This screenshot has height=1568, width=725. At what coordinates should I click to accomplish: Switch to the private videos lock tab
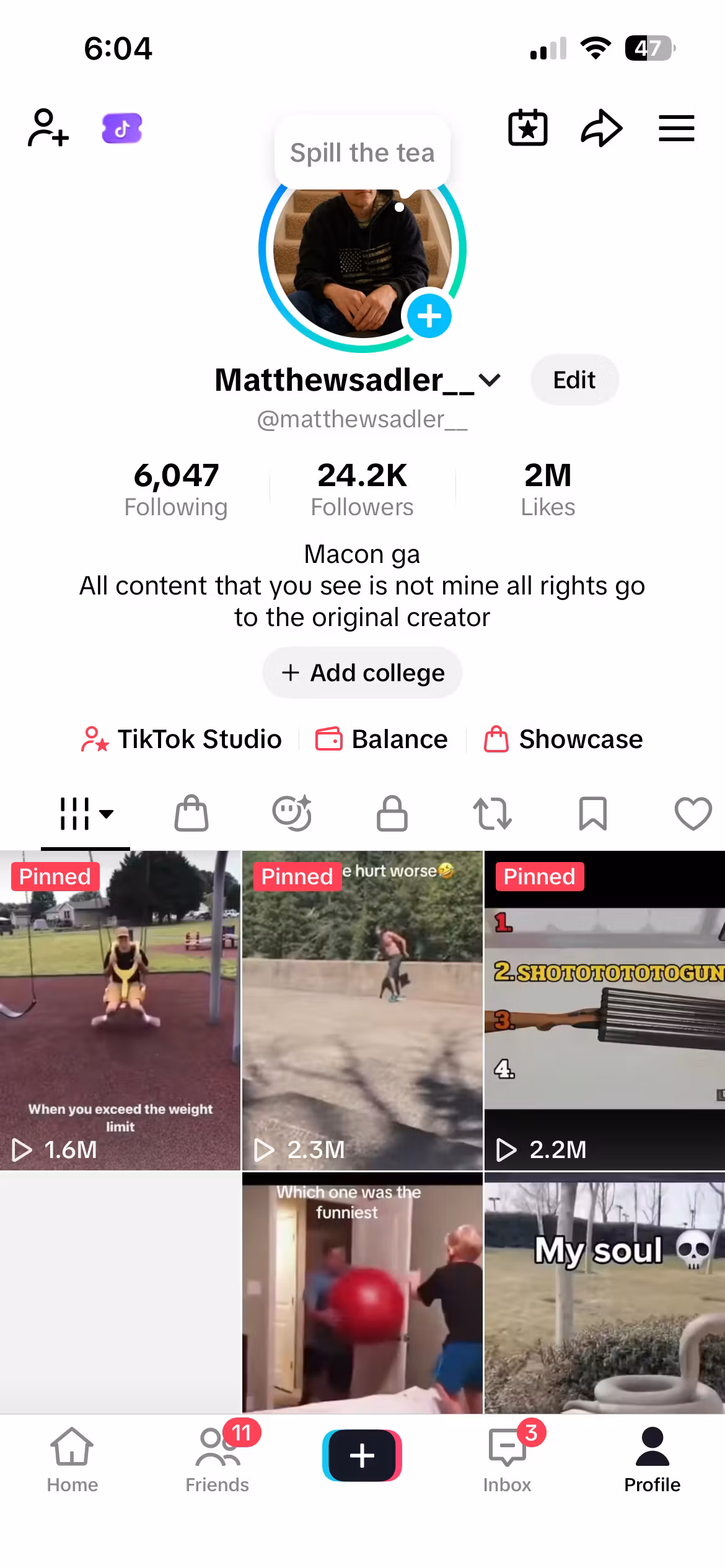(392, 813)
